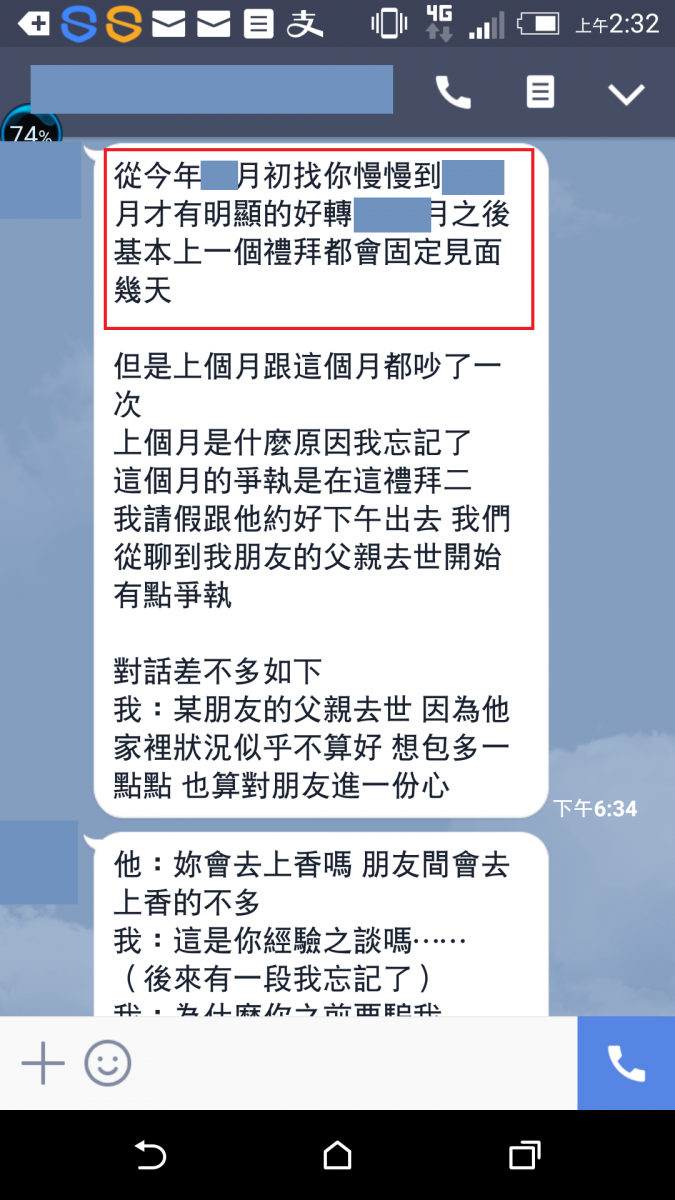Image resolution: width=675 pixels, height=1200 pixels.
Task: Go back using system back button
Action: [x=150, y=1156]
